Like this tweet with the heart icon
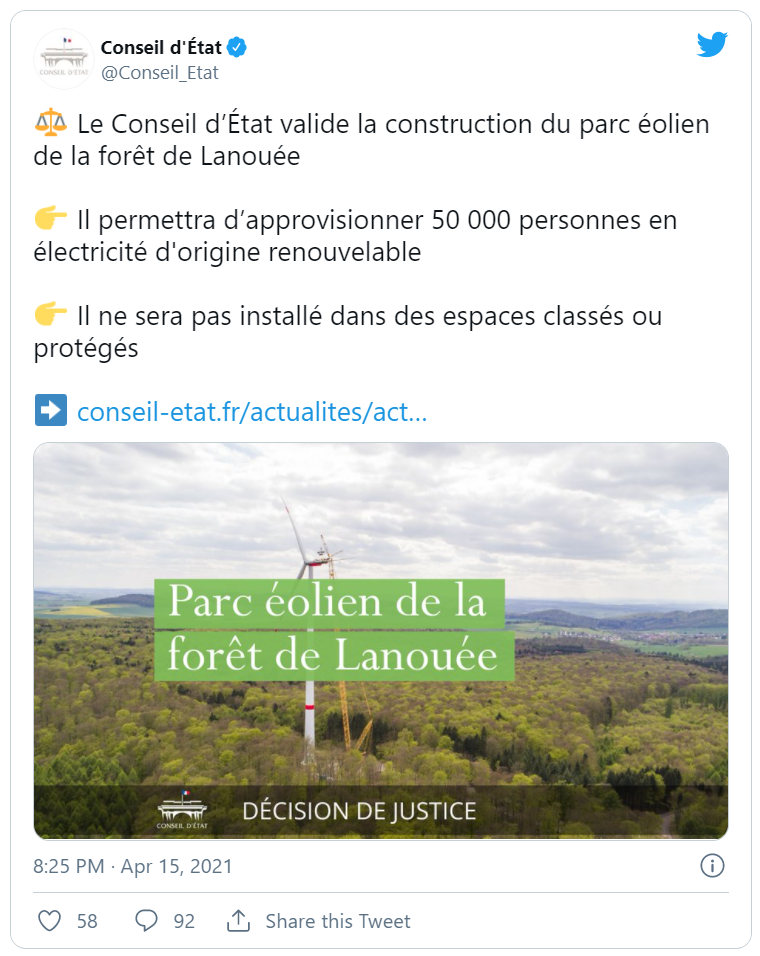The width and height of the screenshot is (760, 956). pos(50,921)
